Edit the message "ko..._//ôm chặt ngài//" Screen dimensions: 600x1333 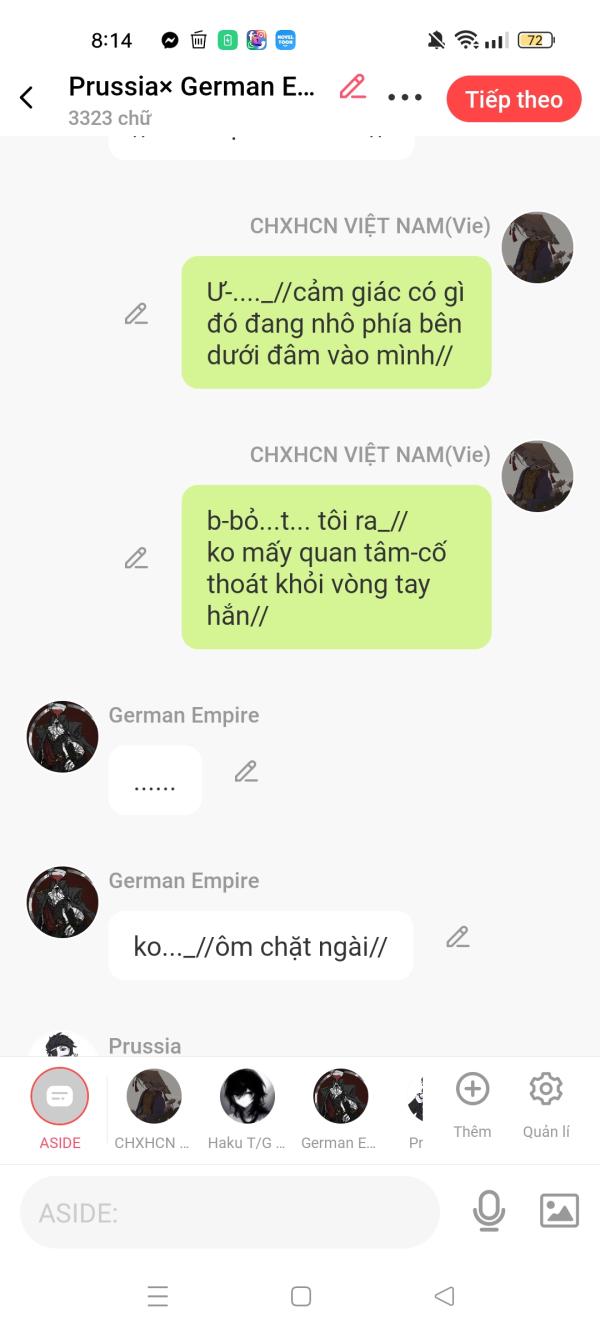[x=458, y=938]
